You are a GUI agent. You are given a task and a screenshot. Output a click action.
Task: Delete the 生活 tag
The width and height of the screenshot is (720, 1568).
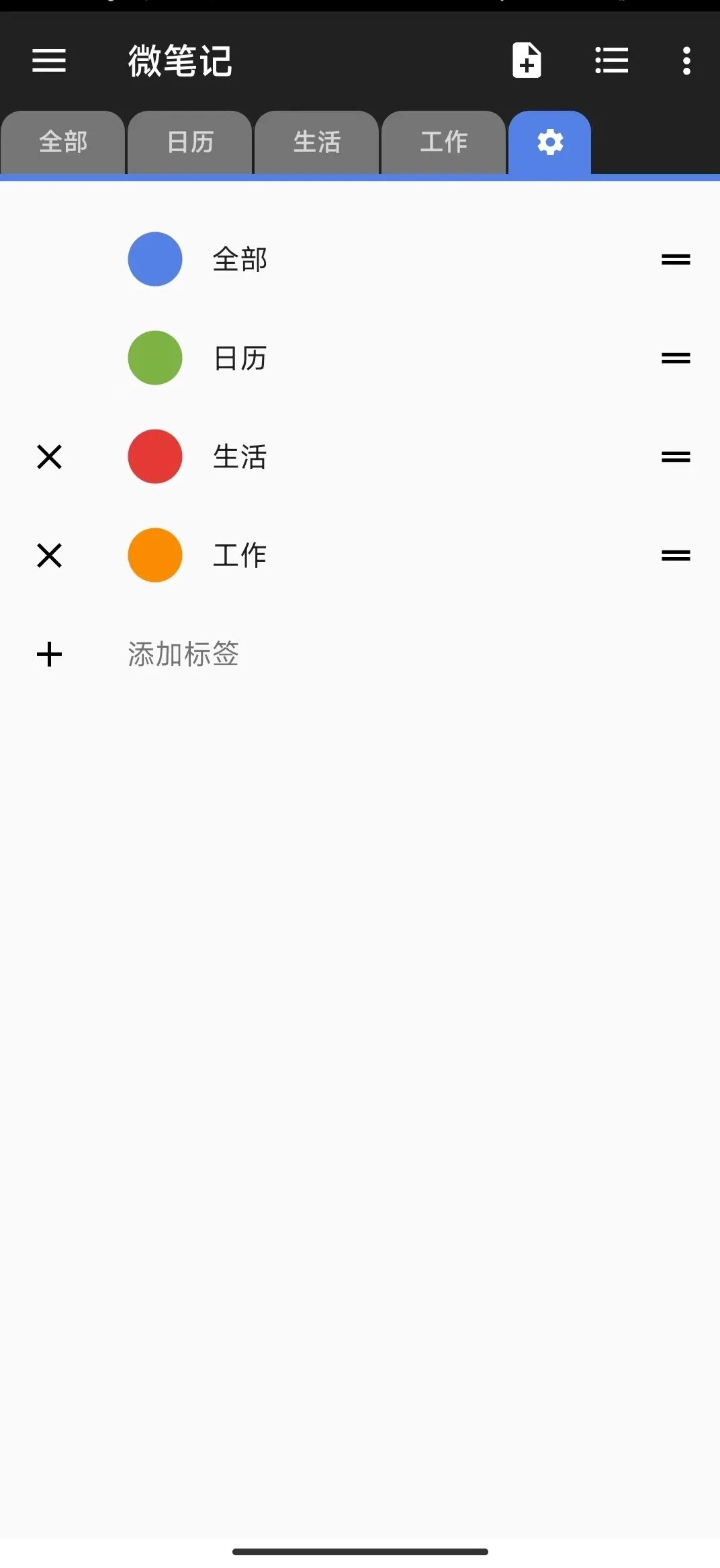(49, 456)
